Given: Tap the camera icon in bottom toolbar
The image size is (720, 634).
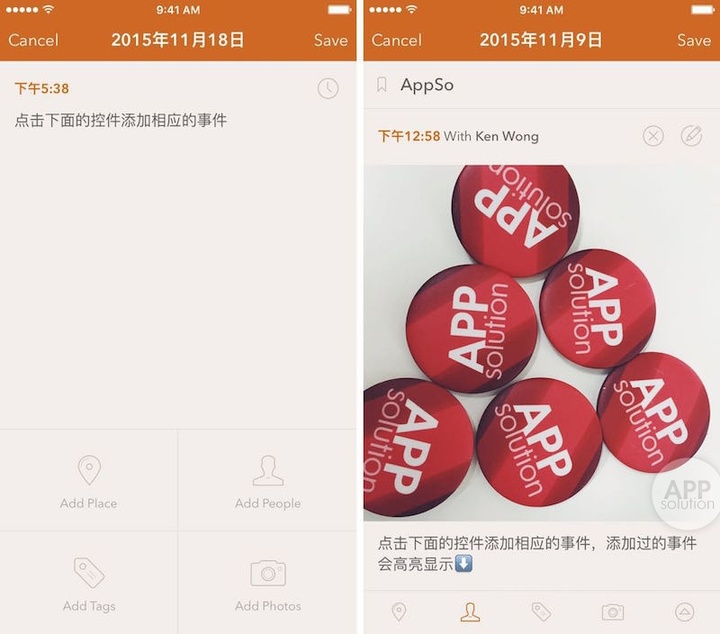Looking at the screenshot, I should (x=612, y=612).
